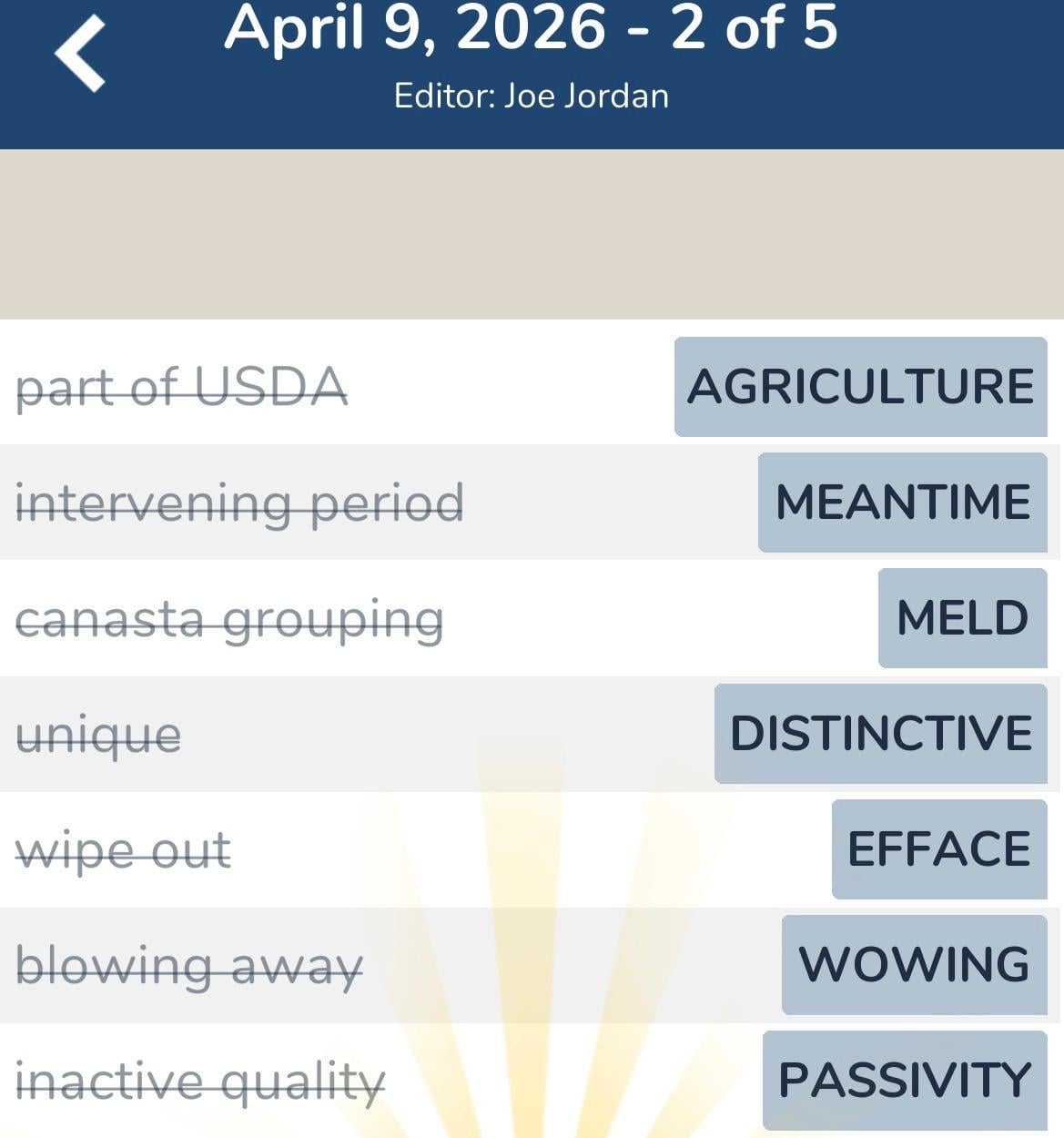Select the WOWING answer chip

(914, 965)
